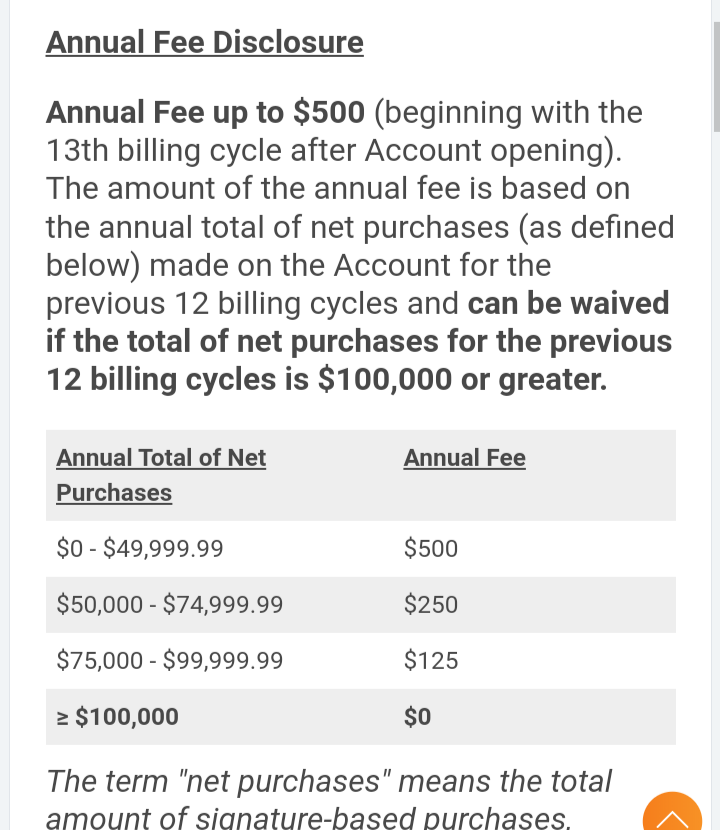This screenshot has height=830, width=720.
Task: Select the Annual Total of Net Purchases column header
Action: coord(161,474)
